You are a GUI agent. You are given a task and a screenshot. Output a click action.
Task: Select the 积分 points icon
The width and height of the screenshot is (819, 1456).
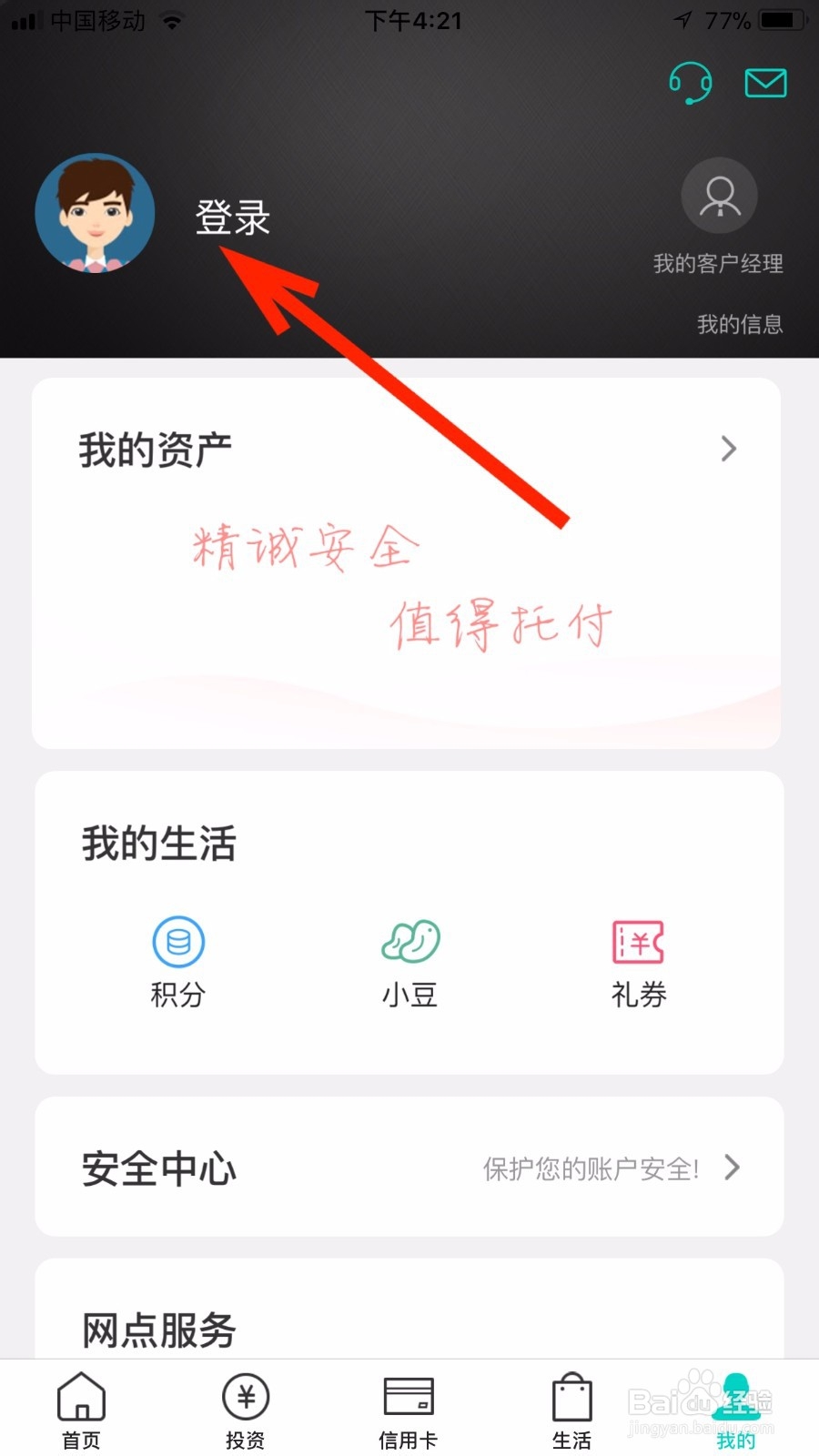point(178,942)
